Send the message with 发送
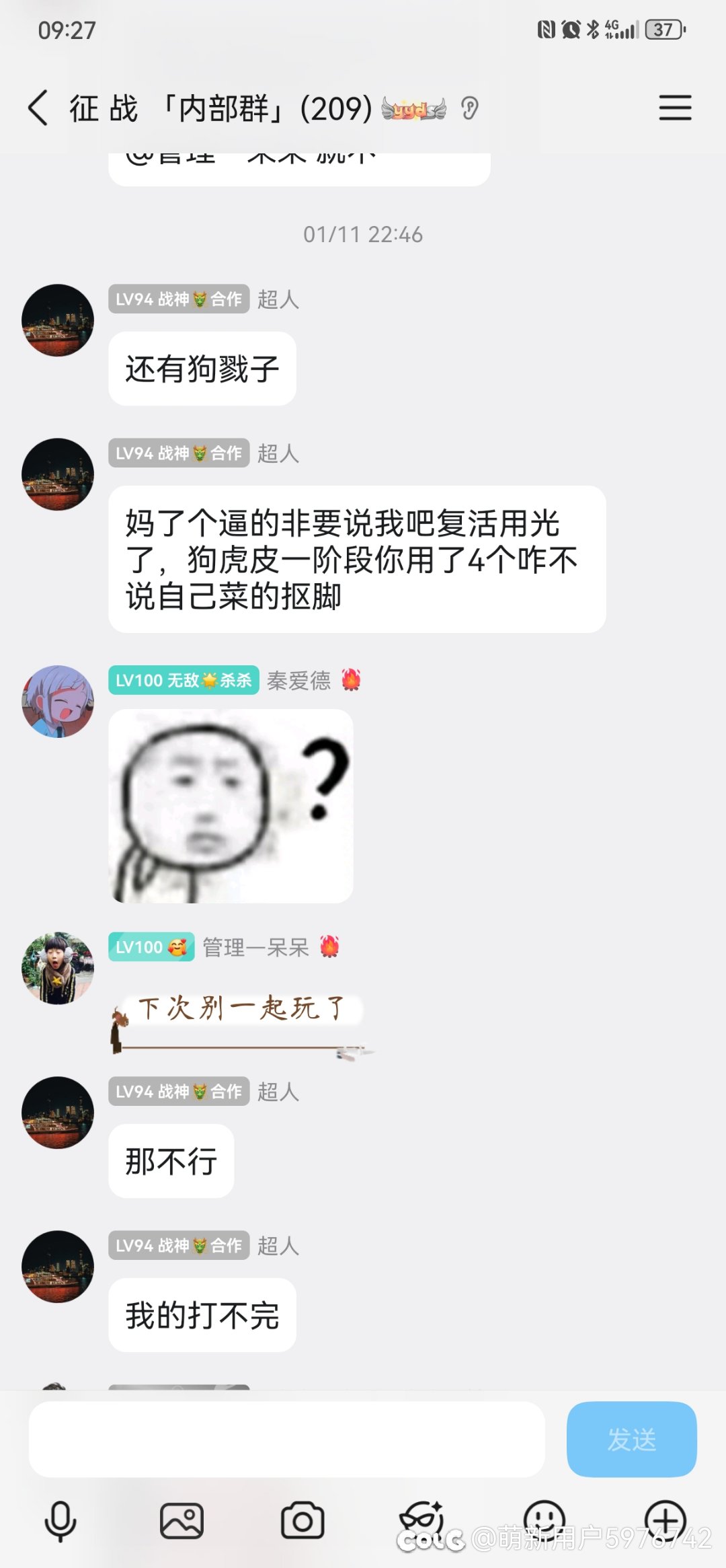 tap(631, 1440)
